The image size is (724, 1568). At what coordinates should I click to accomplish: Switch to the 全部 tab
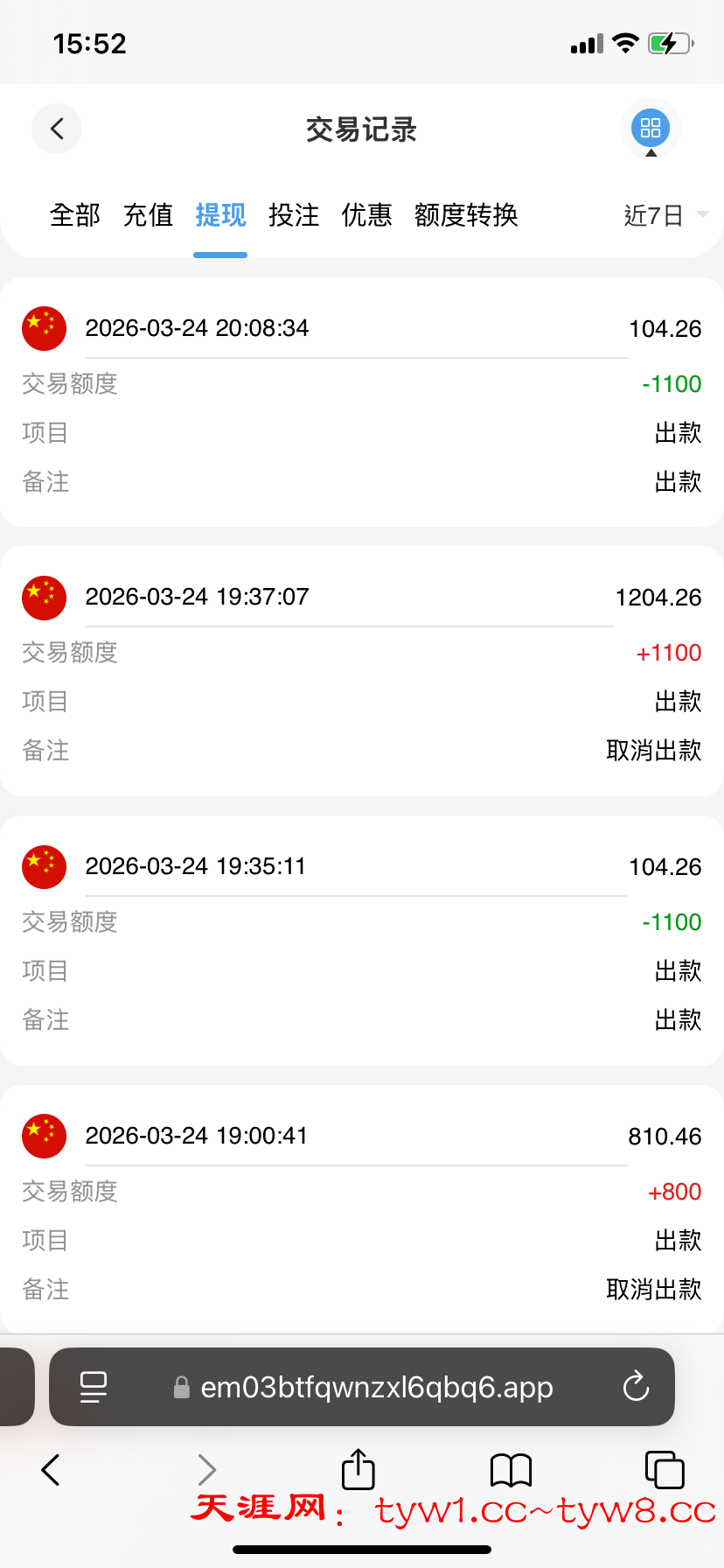(x=75, y=215)
